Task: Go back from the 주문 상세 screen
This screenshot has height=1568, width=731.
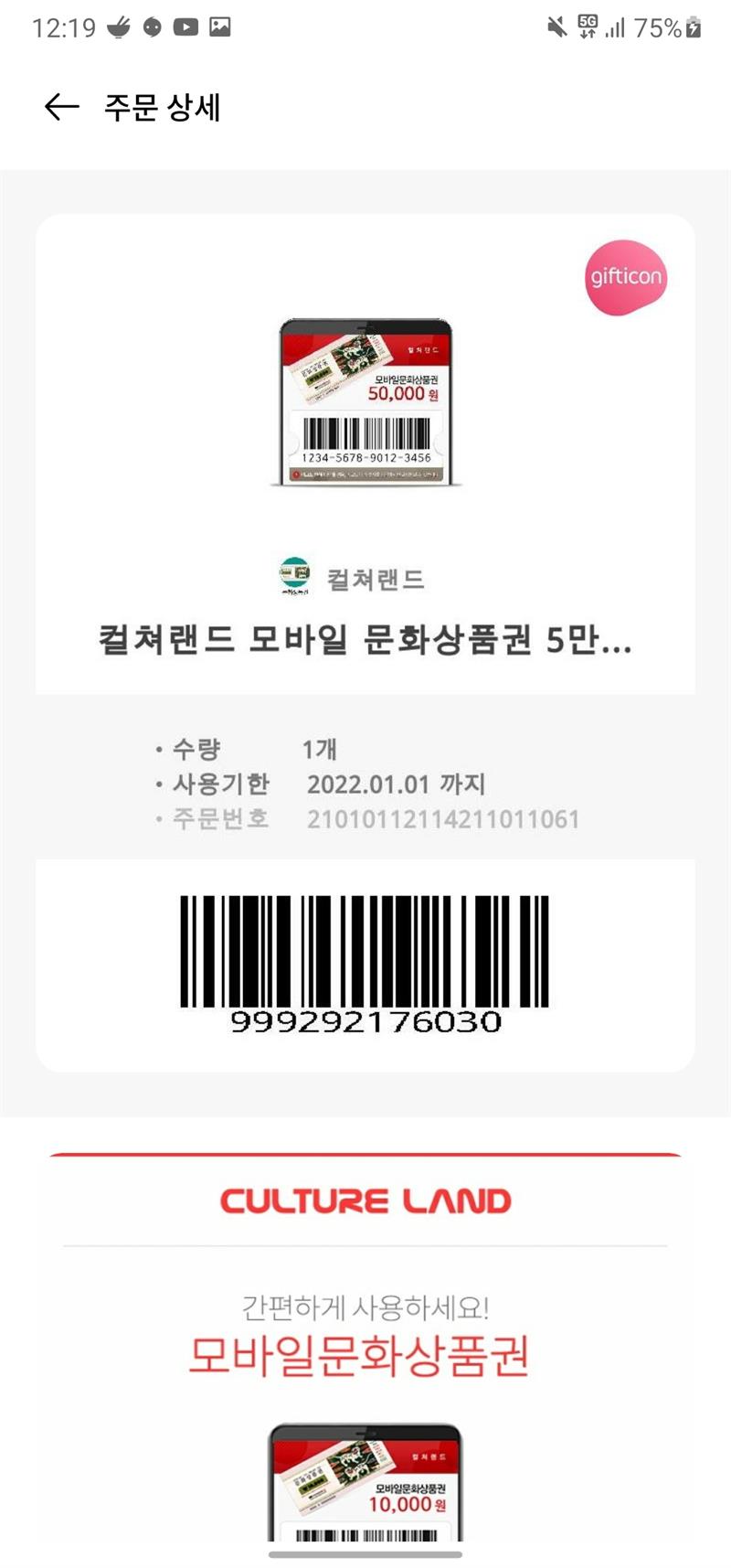Action: (x=61, y=107)
